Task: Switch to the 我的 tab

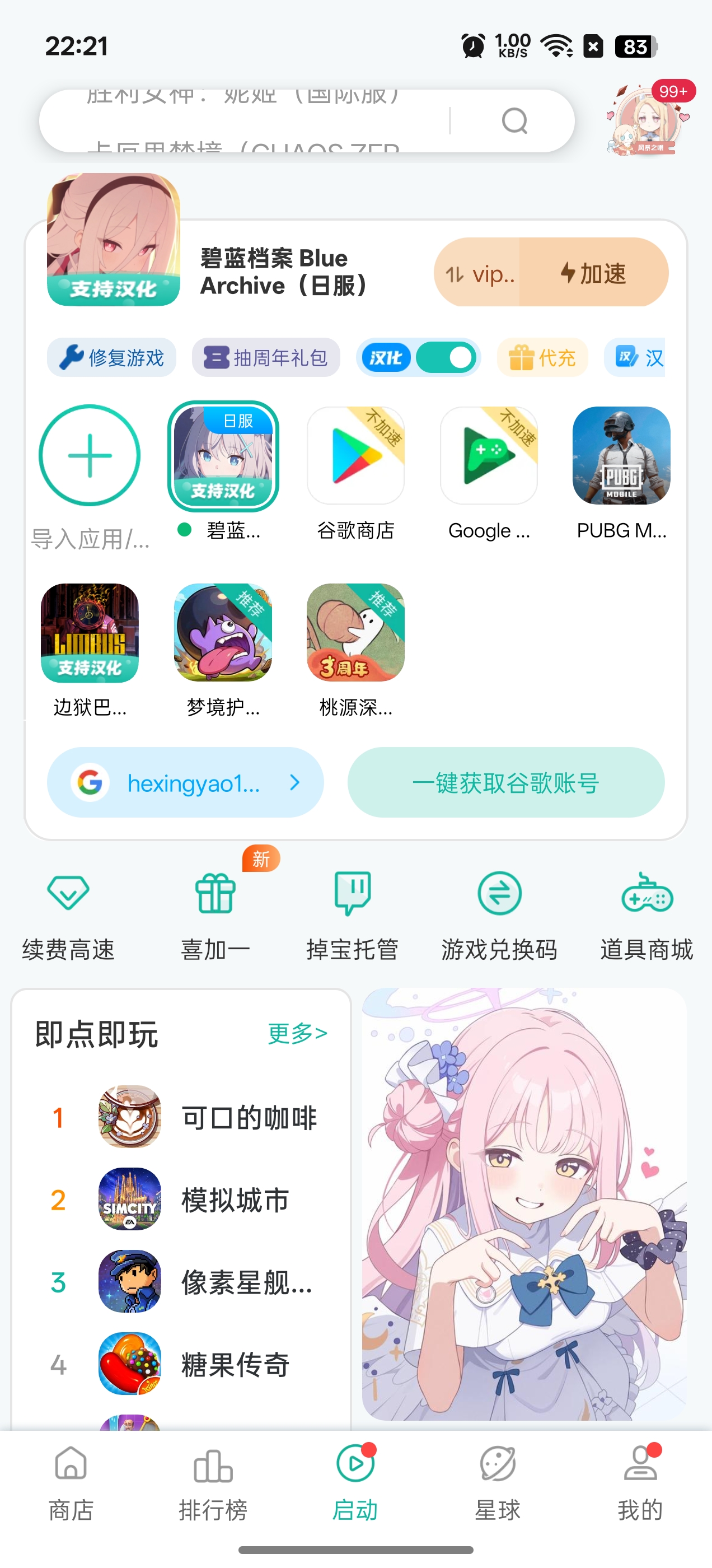Action: (640, 1483)
